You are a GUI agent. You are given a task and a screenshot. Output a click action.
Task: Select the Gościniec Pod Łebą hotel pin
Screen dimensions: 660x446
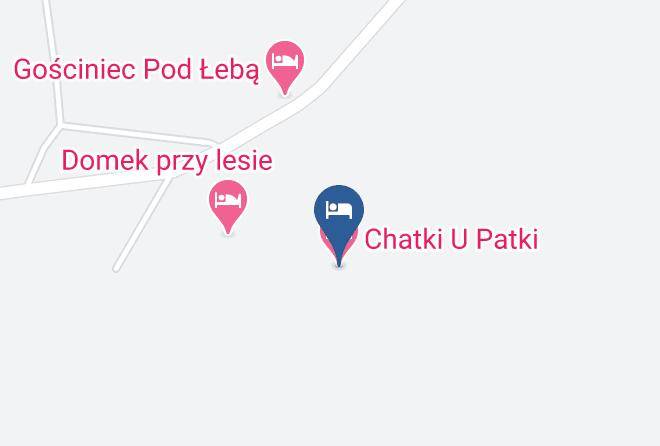(x=285, y=63)
